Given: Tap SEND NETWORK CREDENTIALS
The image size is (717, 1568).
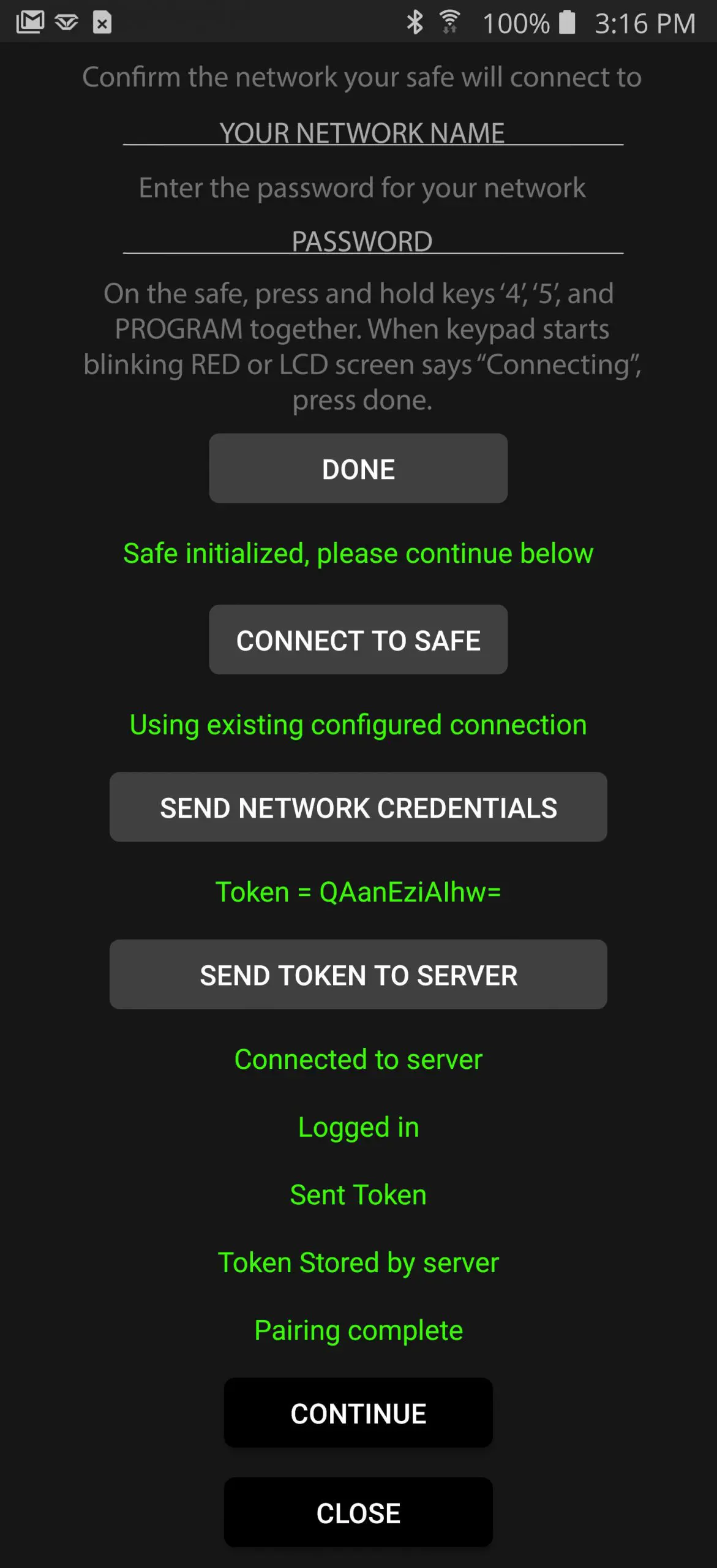Looking at the screenshot, I should pyautogui.click(x=358, y=807).
